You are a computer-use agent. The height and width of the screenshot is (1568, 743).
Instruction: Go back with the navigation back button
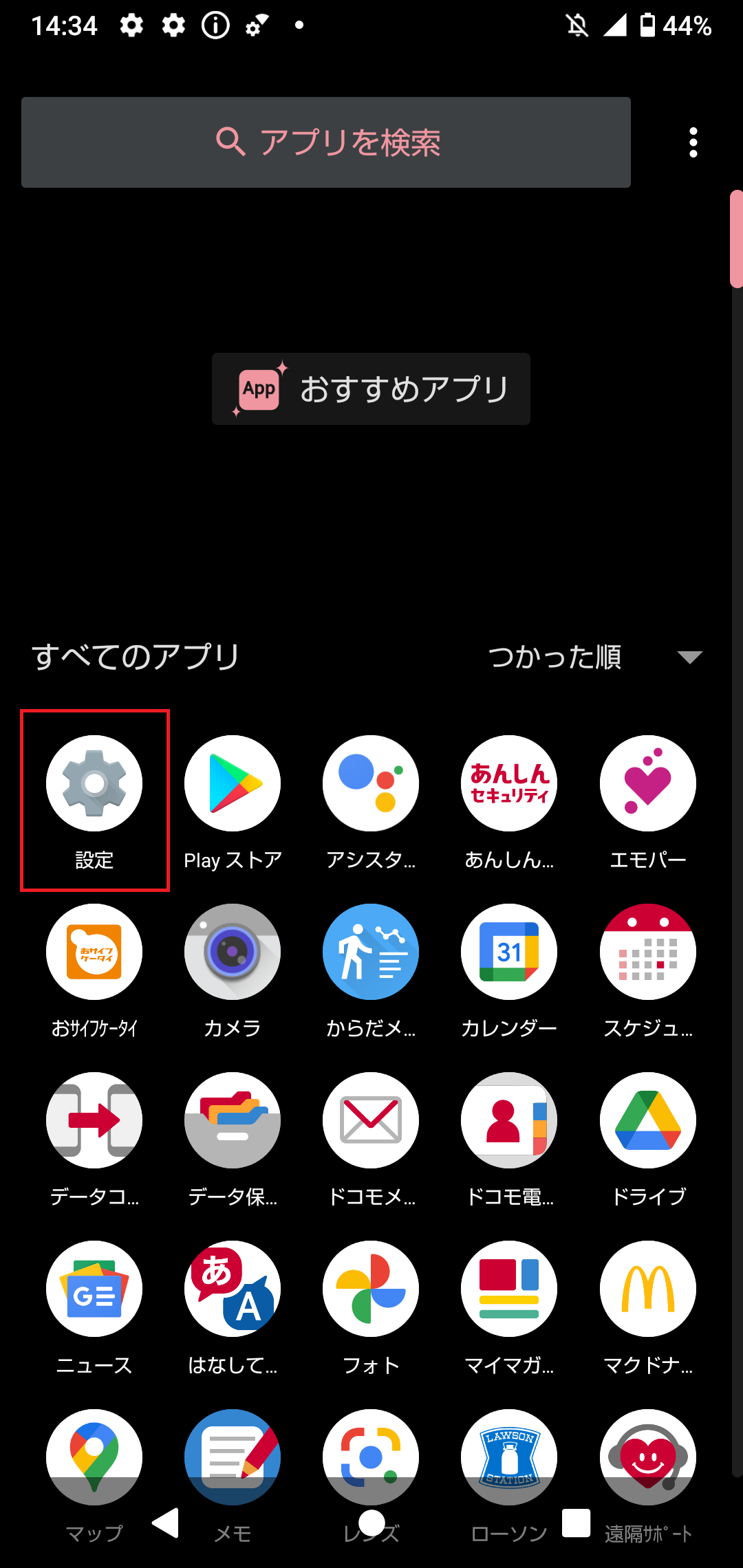(166, 1523)
